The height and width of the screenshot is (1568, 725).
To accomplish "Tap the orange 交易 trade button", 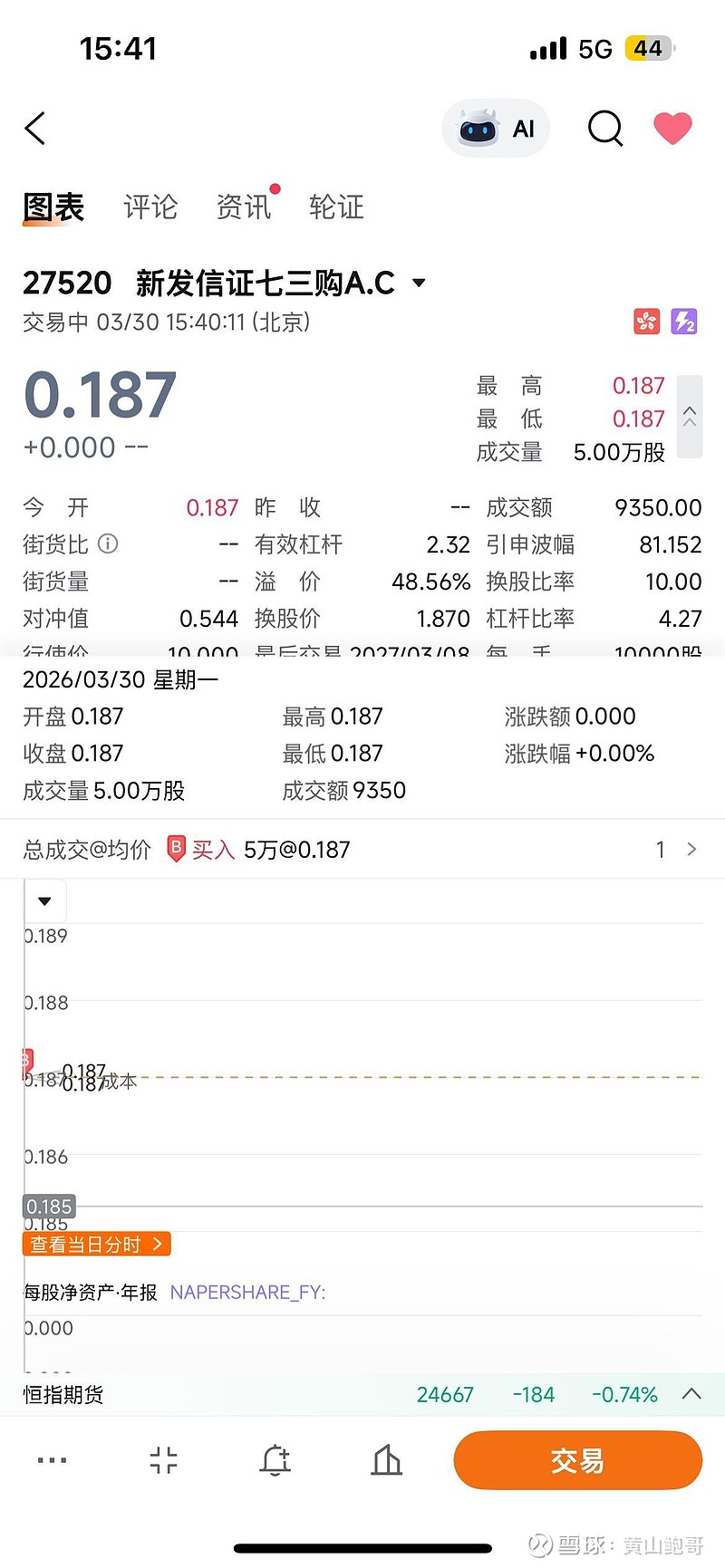I will pos(577,1459).
